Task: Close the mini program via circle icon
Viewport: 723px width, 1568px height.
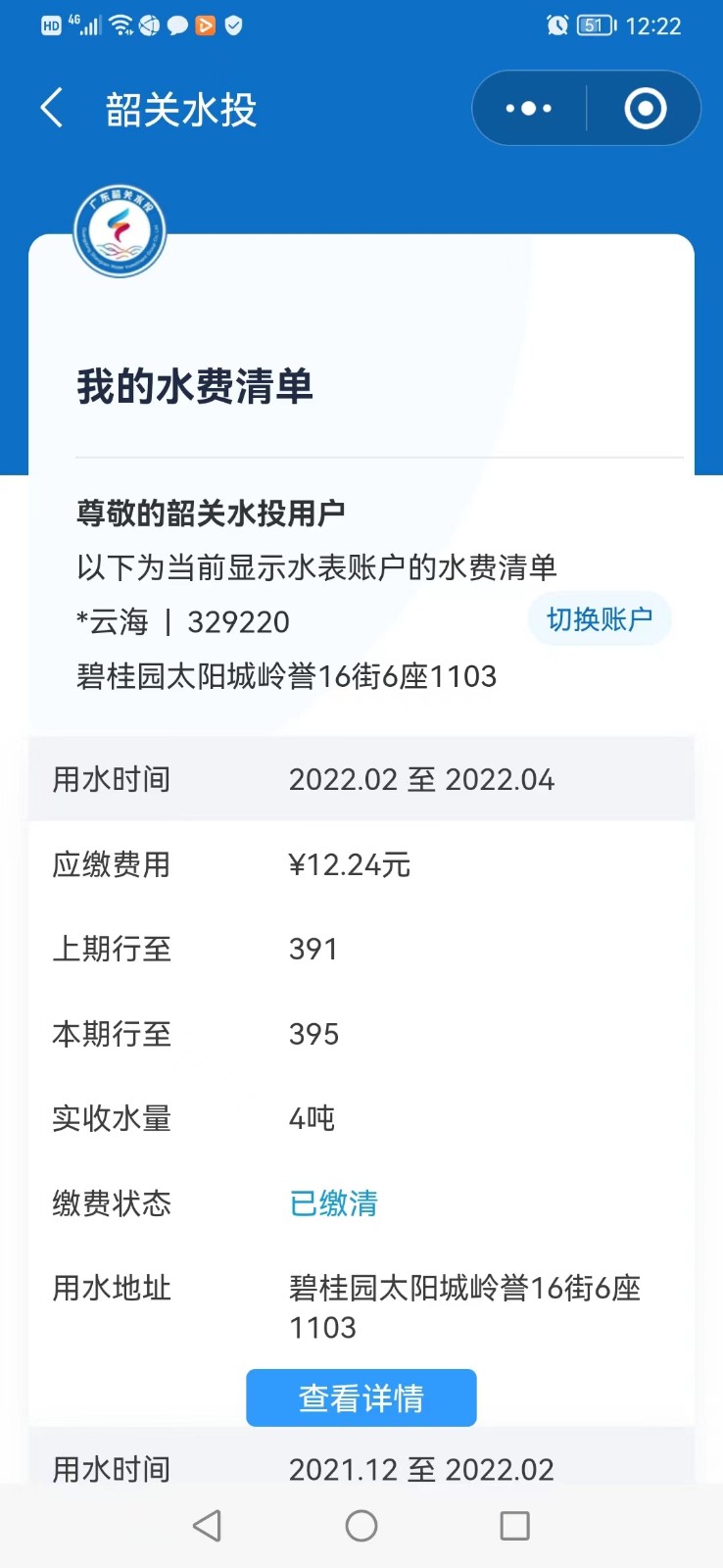Action: pos(645,109)
